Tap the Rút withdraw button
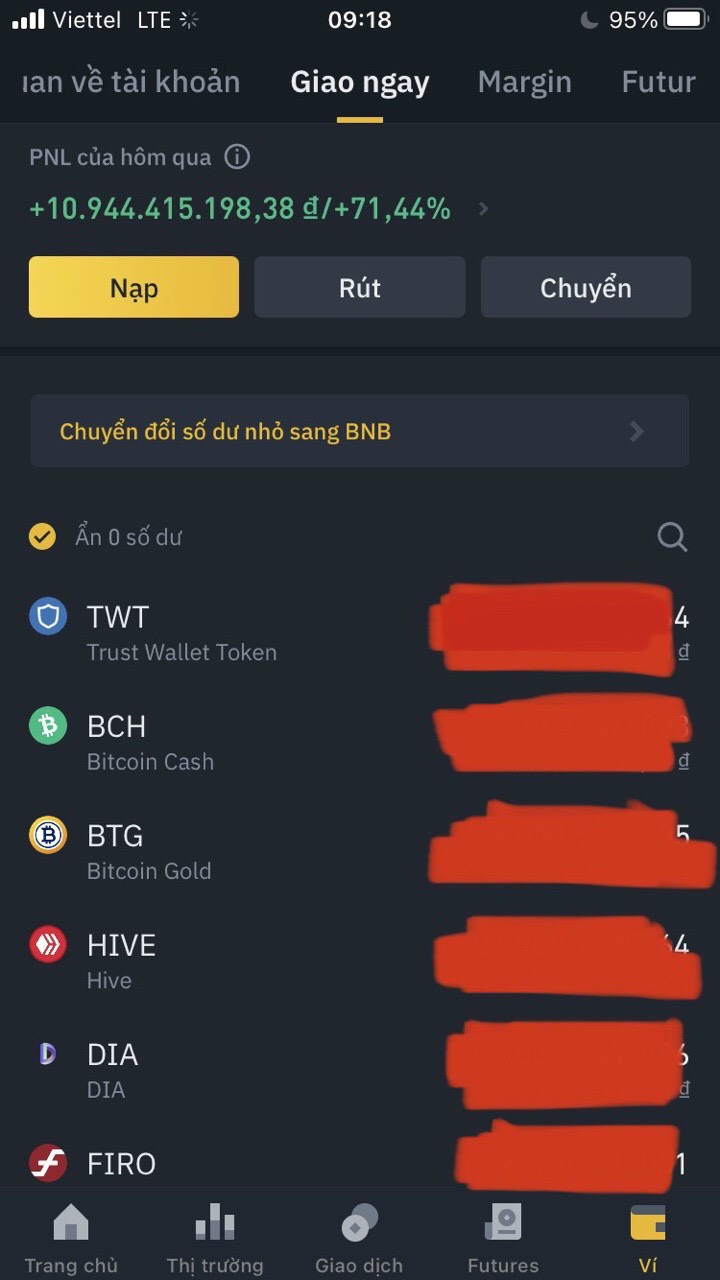 point(360,288)
